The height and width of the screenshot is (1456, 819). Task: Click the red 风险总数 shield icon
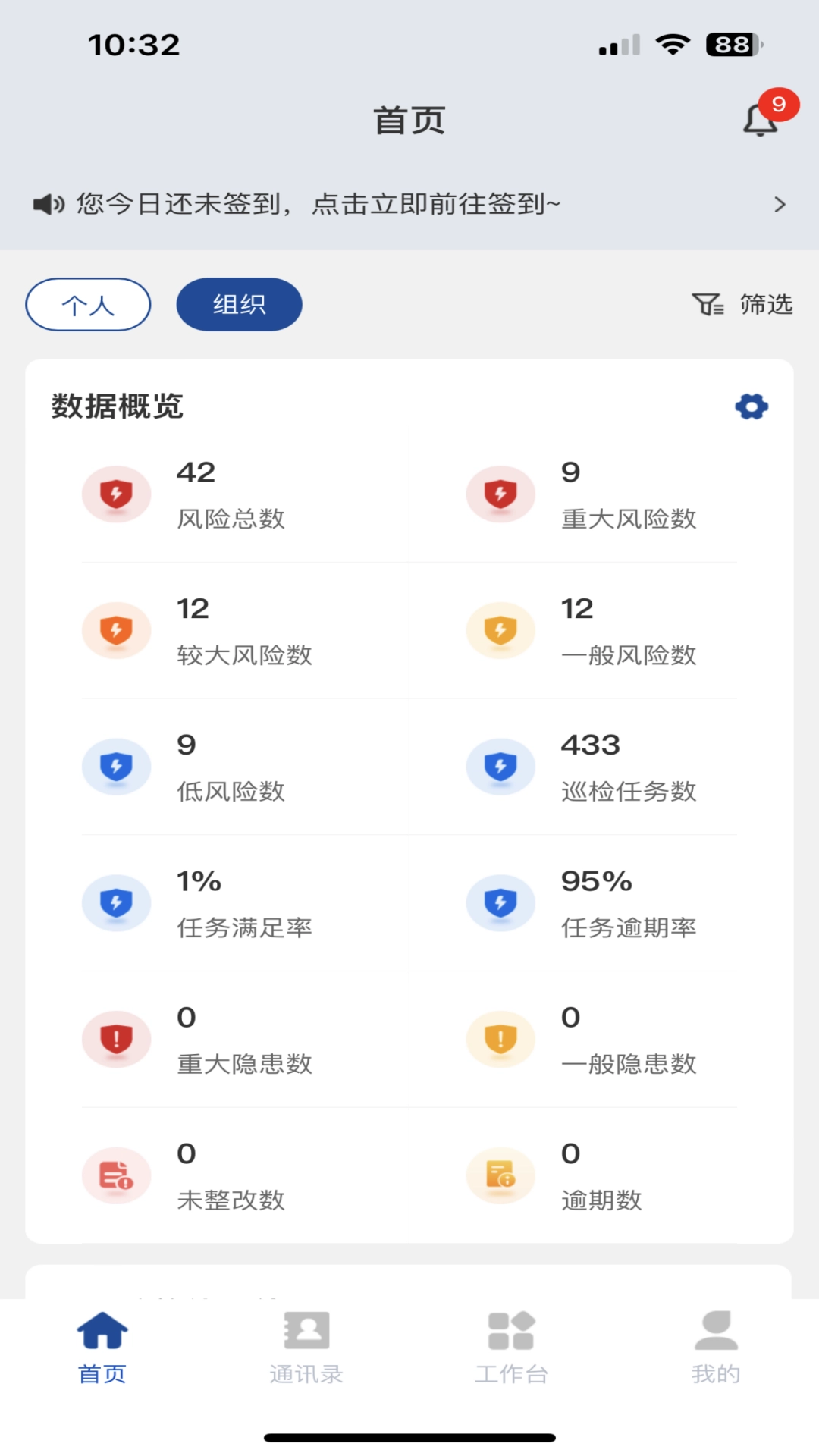pos(116,494)
